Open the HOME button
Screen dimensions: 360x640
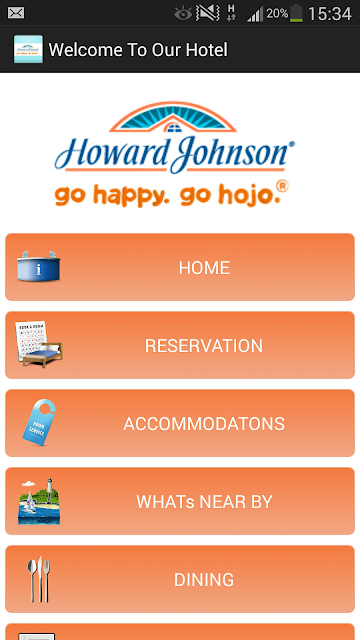pos(180,267)
